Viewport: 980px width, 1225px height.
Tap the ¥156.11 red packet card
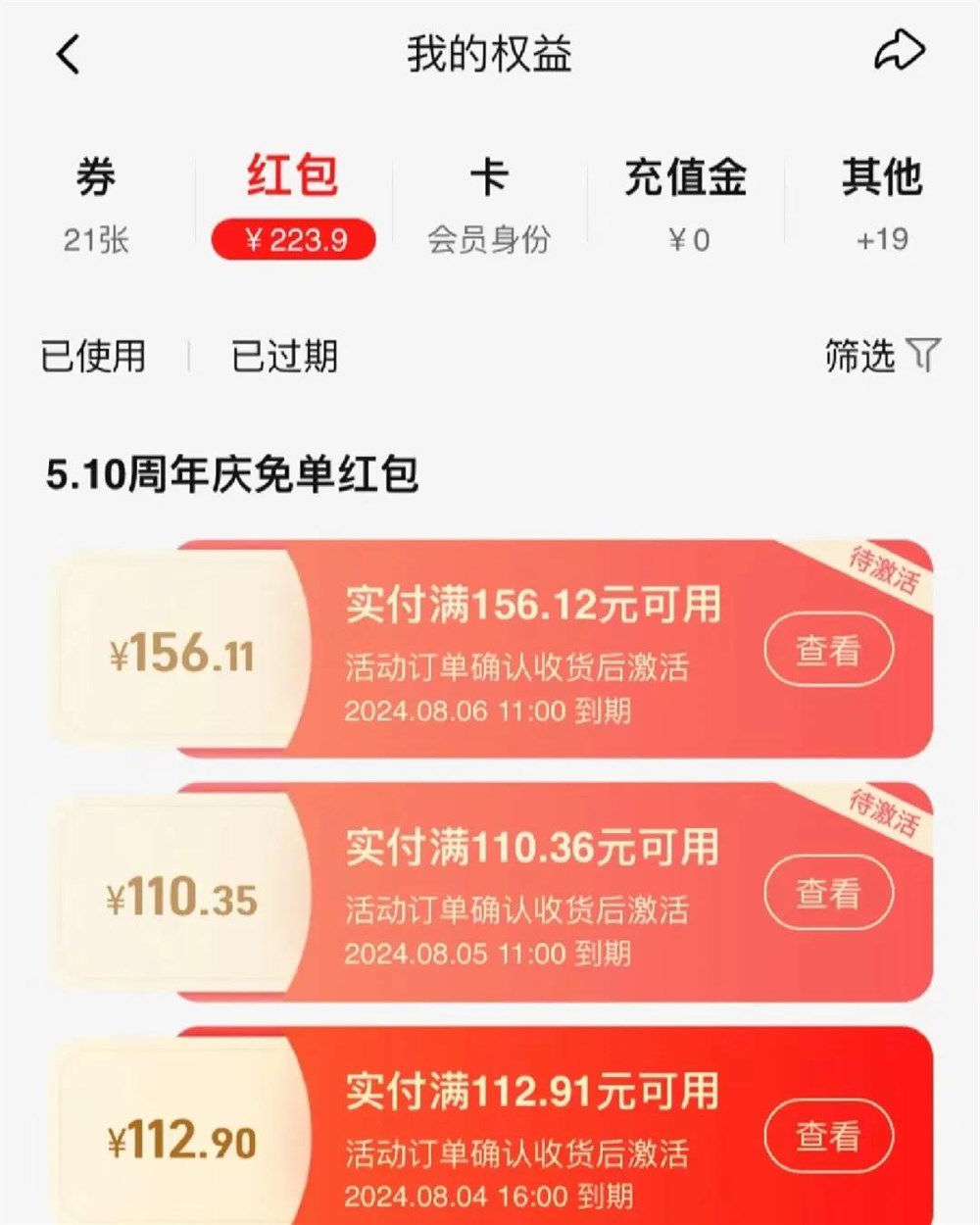tap(181, 652)
